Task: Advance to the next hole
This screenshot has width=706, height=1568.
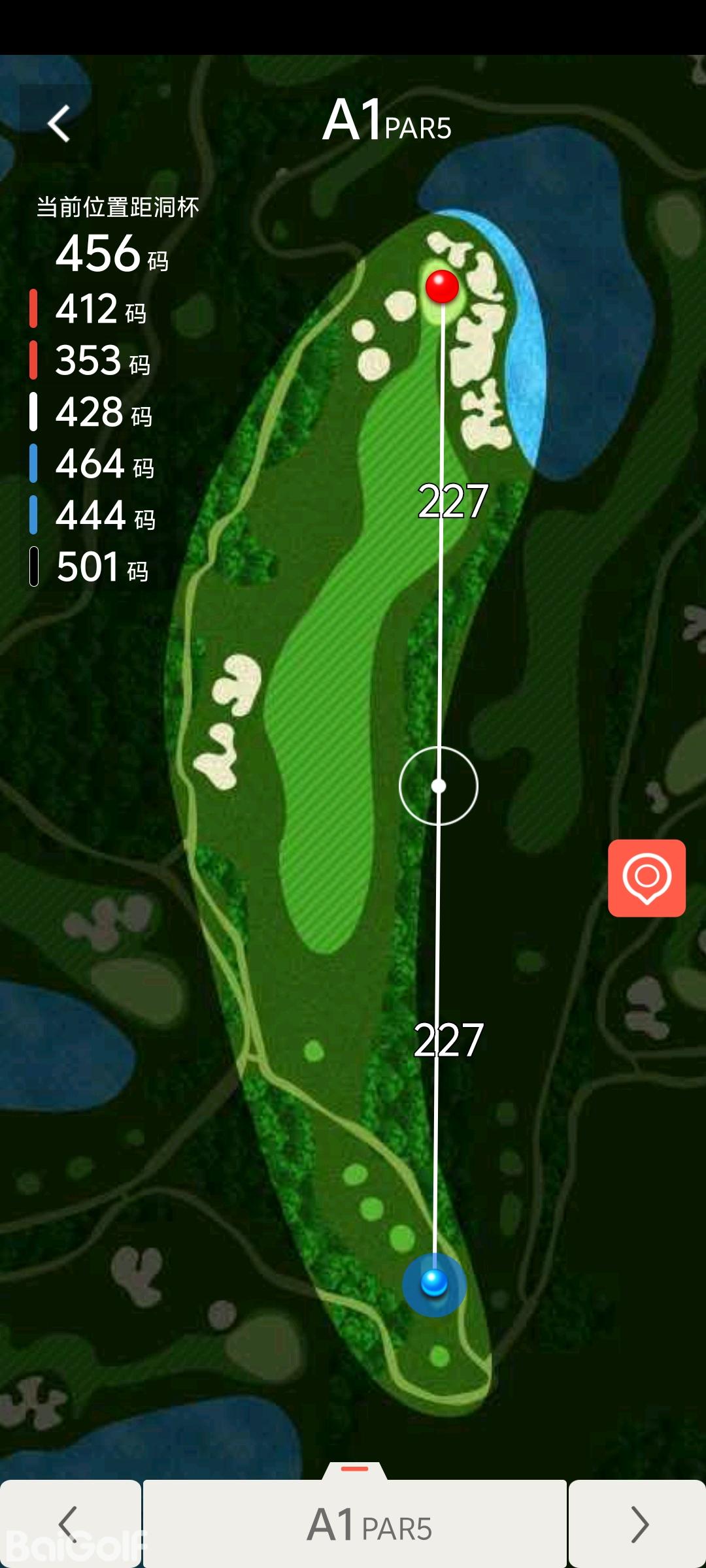Action: (x=637, y=1524)
